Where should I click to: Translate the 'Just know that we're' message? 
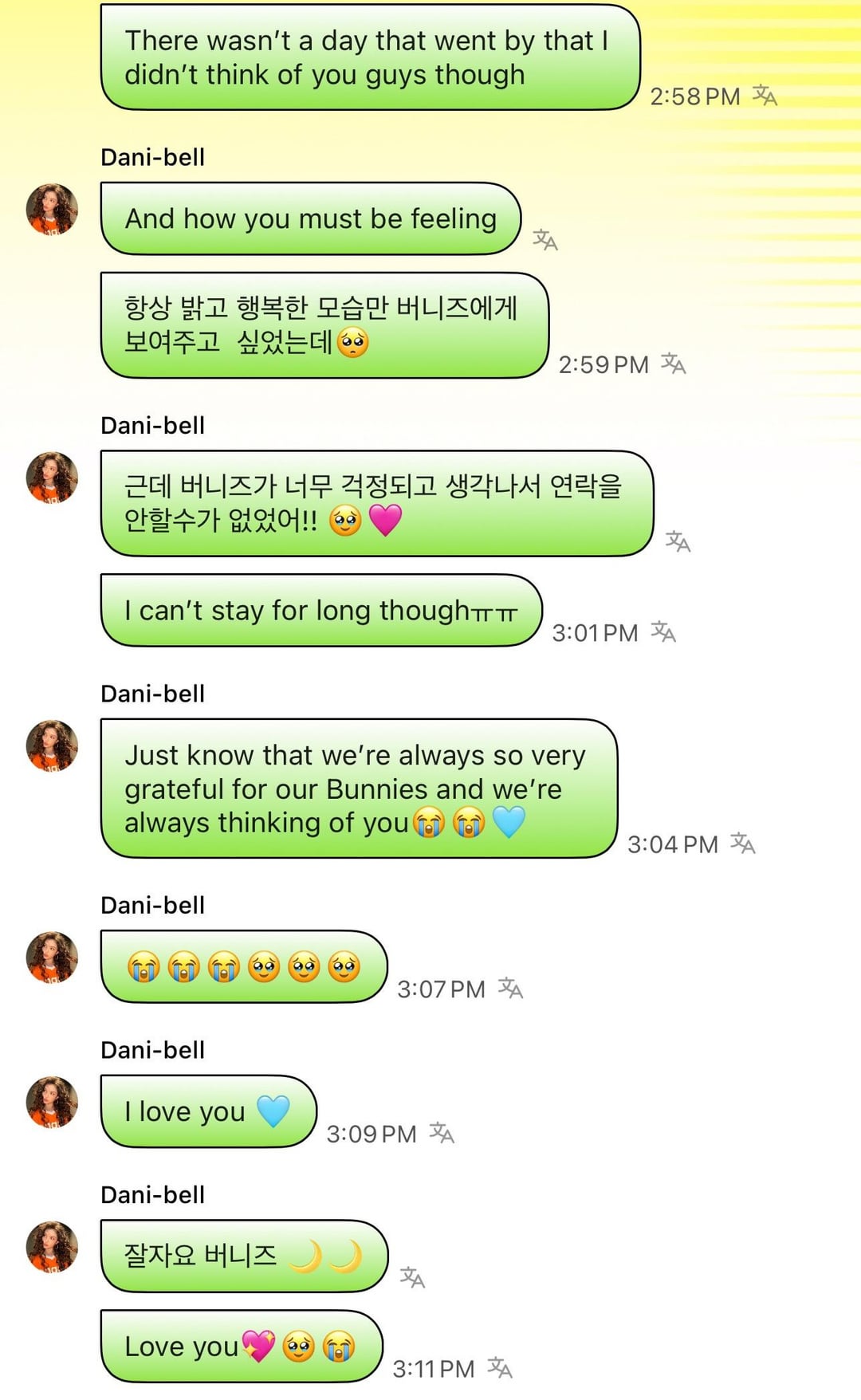click(743, 843)
